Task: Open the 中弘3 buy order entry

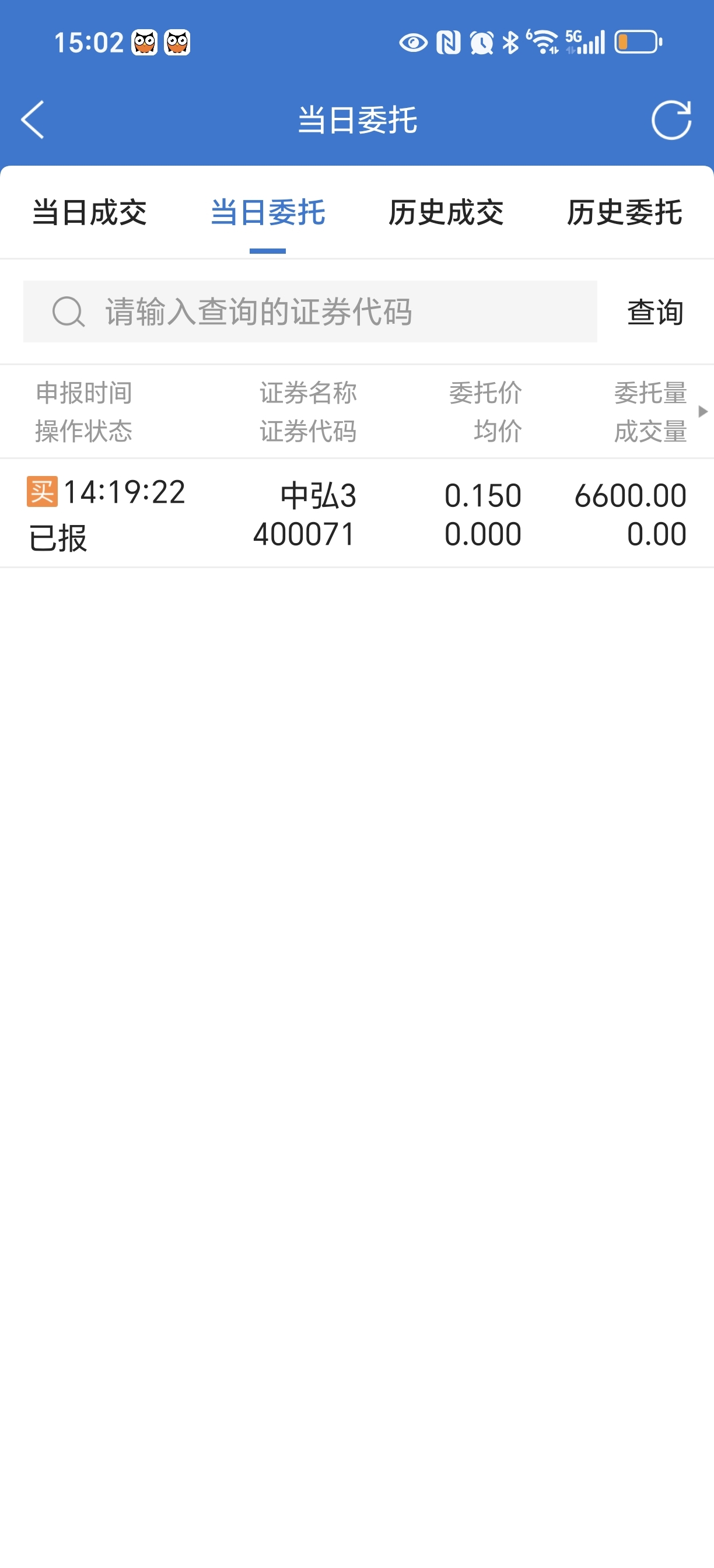Action: pos(356,514)
